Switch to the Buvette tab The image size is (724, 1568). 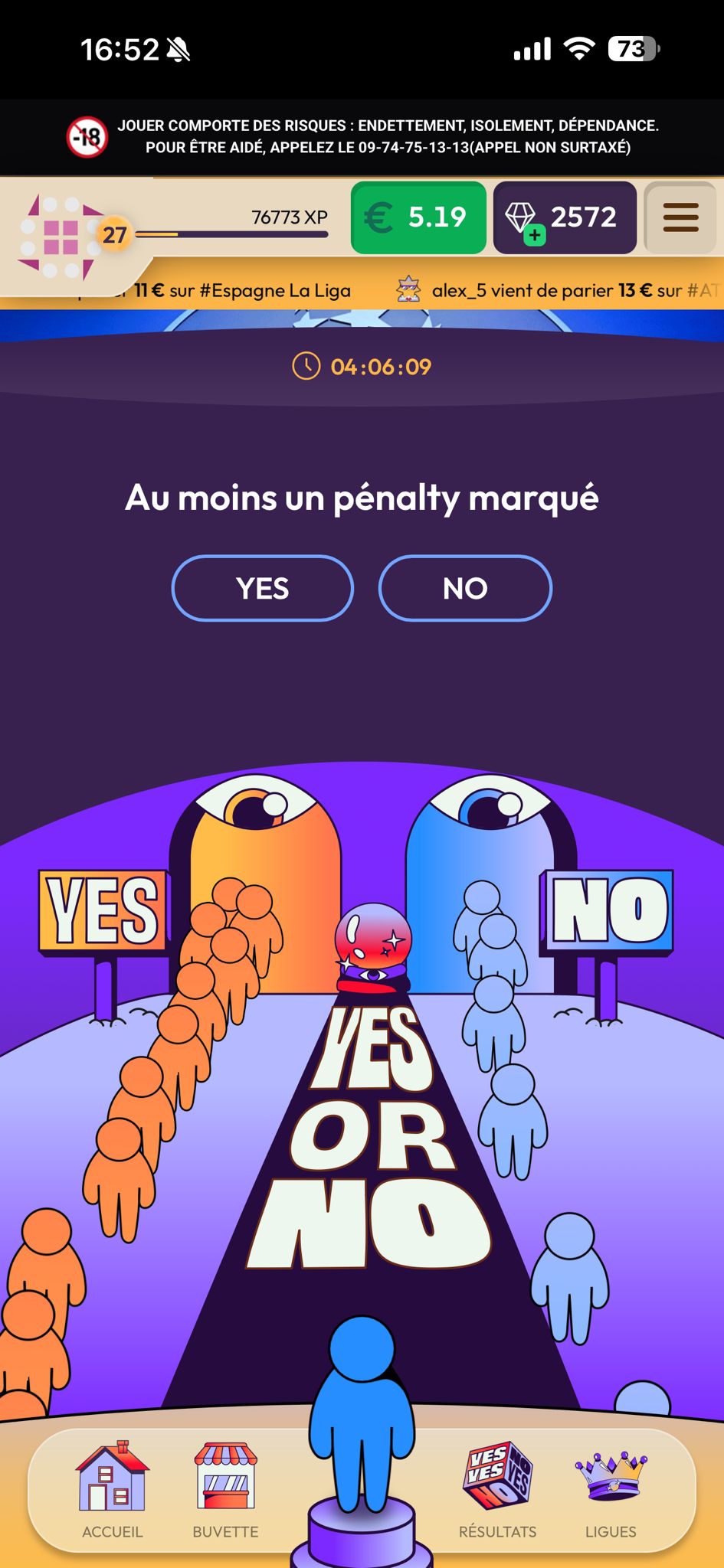coord(225,1490)
